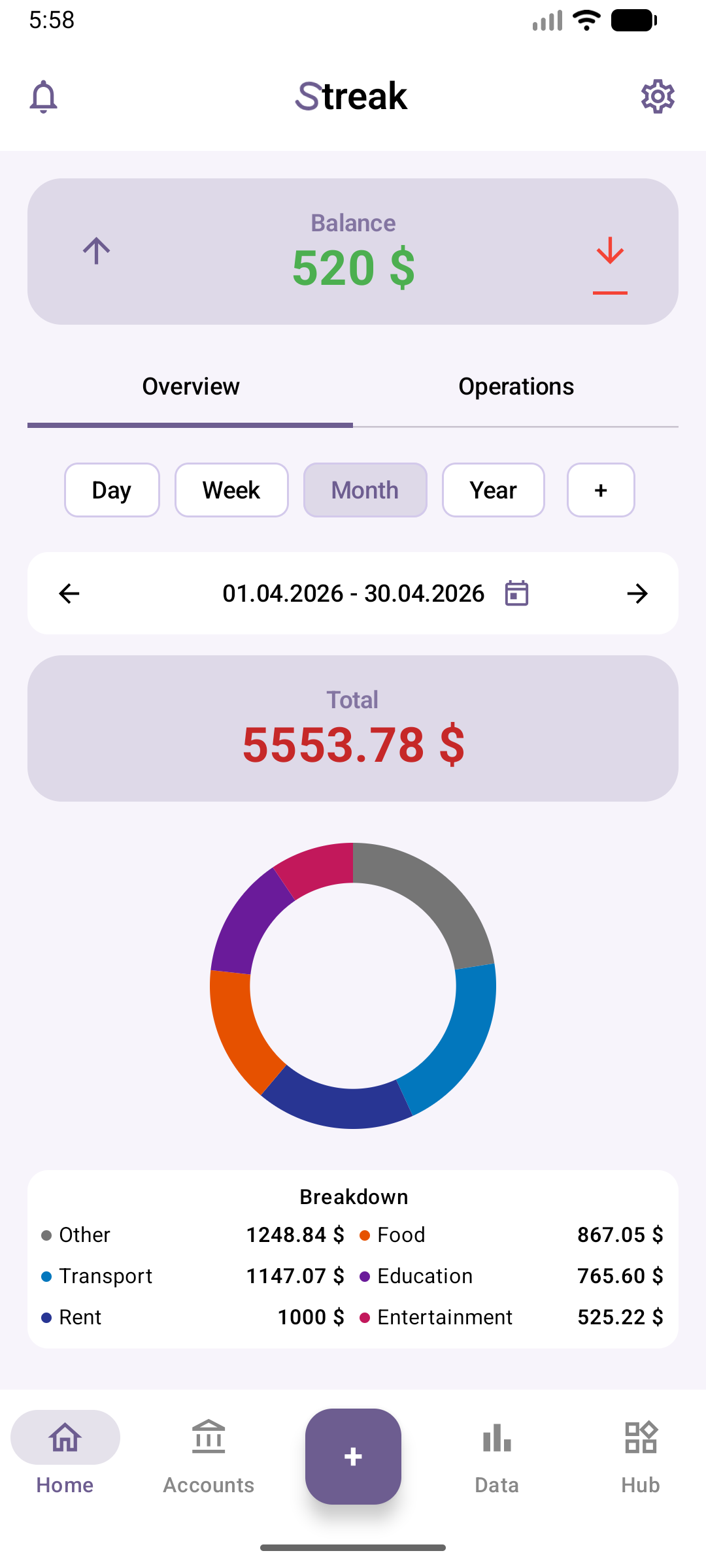Select the Month period chip
706x1568 pixels.
365,490
